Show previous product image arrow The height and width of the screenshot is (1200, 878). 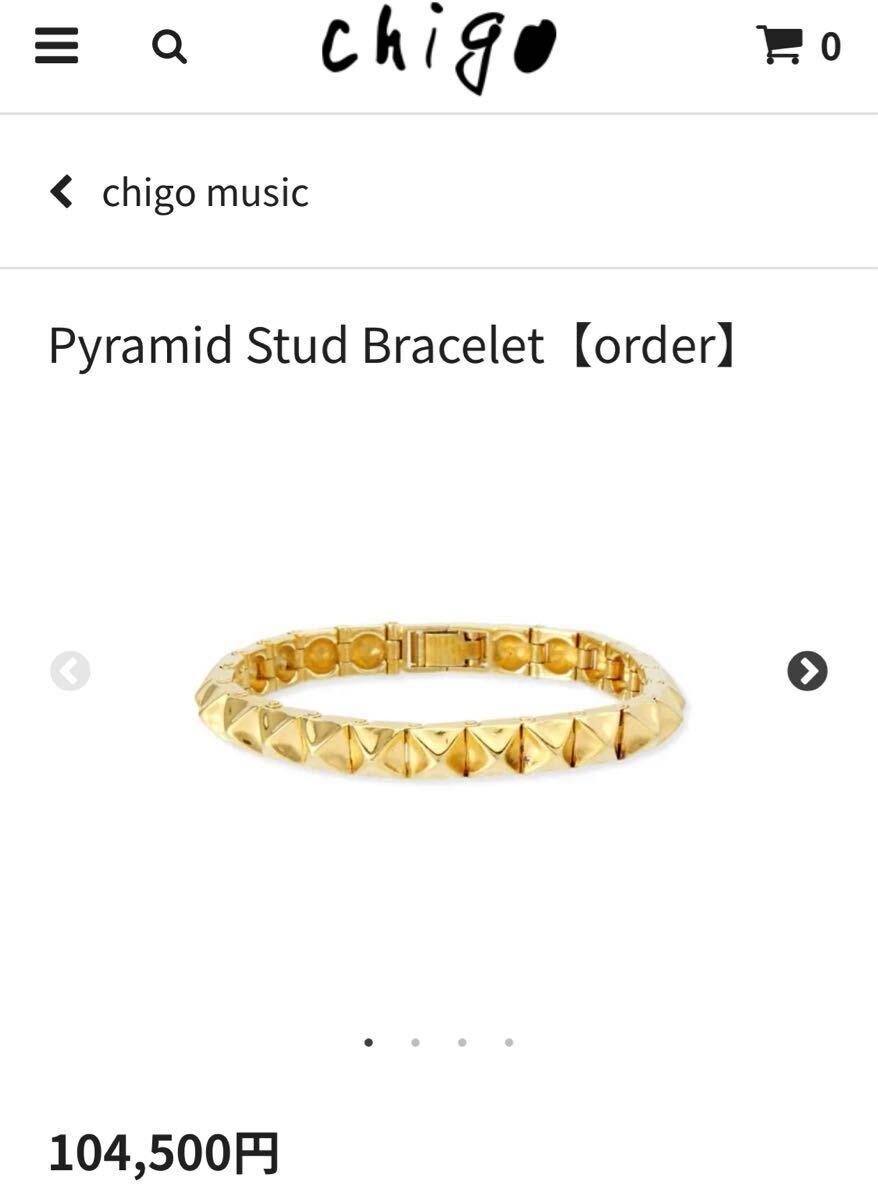70,671
